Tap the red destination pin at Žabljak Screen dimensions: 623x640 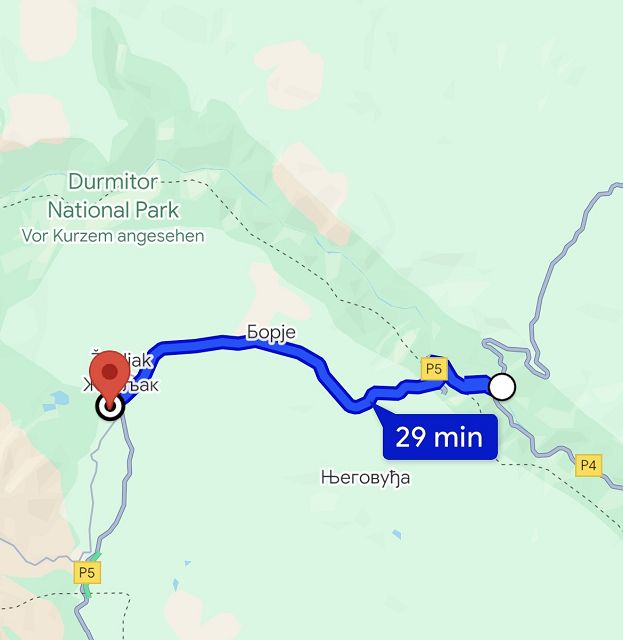click(108, 369)
